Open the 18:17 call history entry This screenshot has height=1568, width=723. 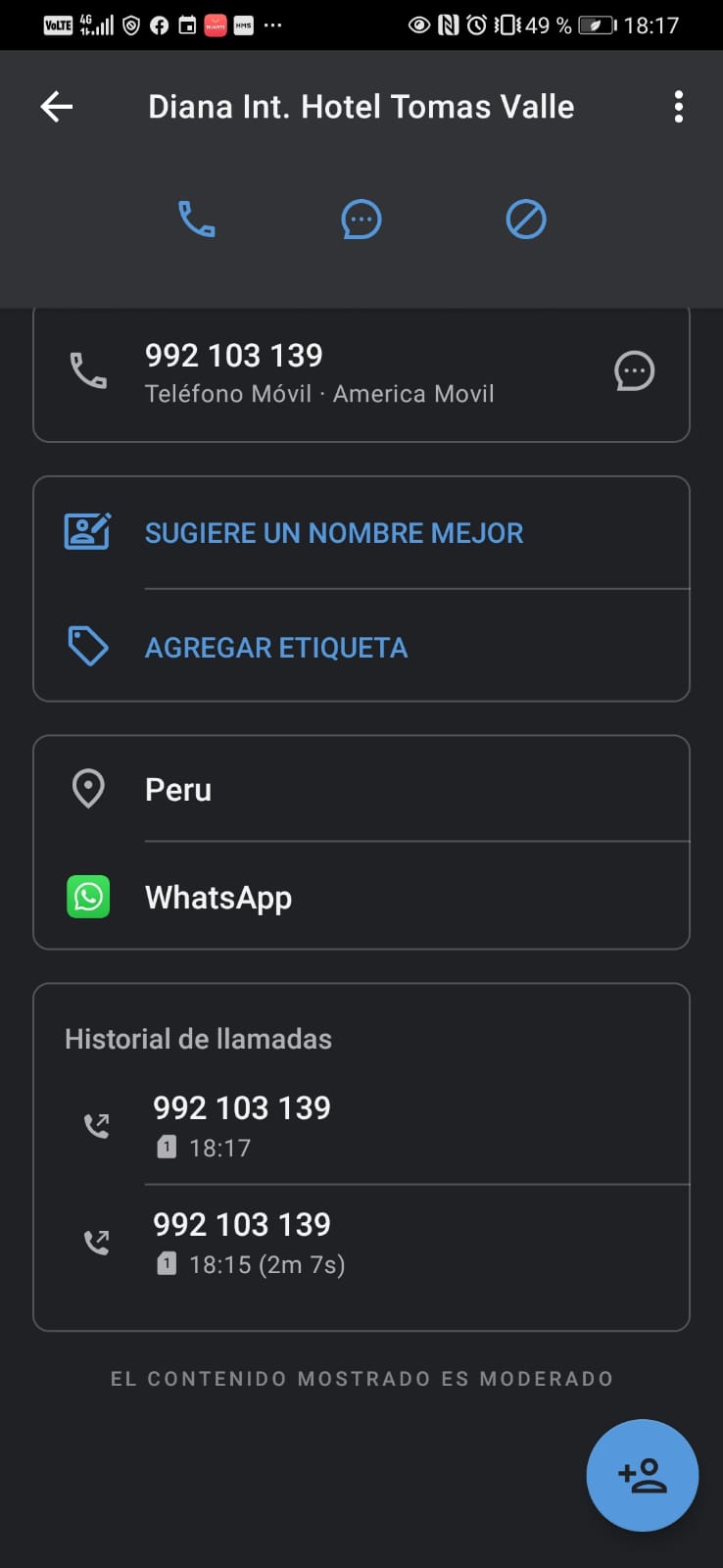click(361, 1126)
